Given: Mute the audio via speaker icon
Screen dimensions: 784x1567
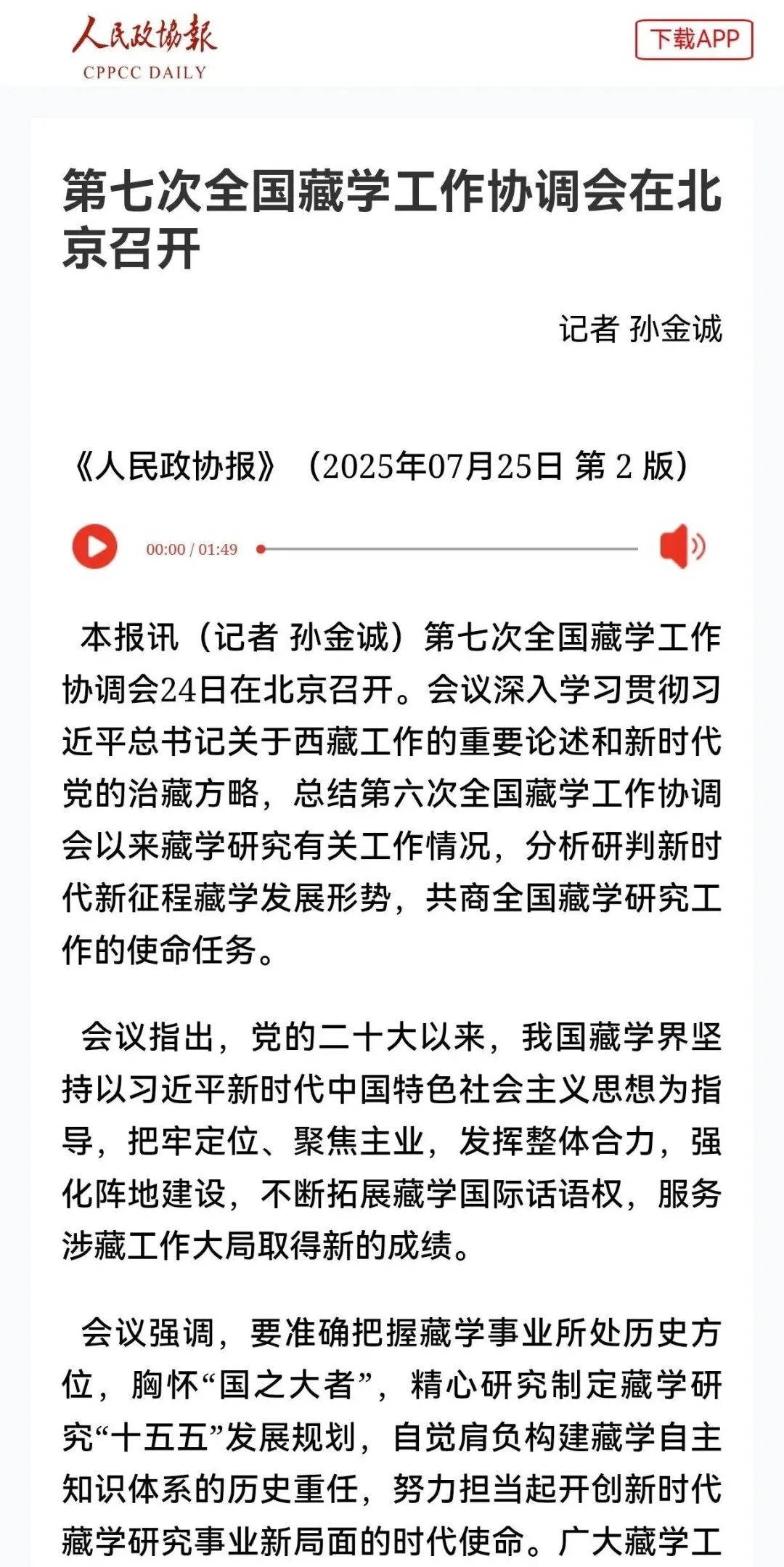Looking at the screenshot, I should pos(681,546).
